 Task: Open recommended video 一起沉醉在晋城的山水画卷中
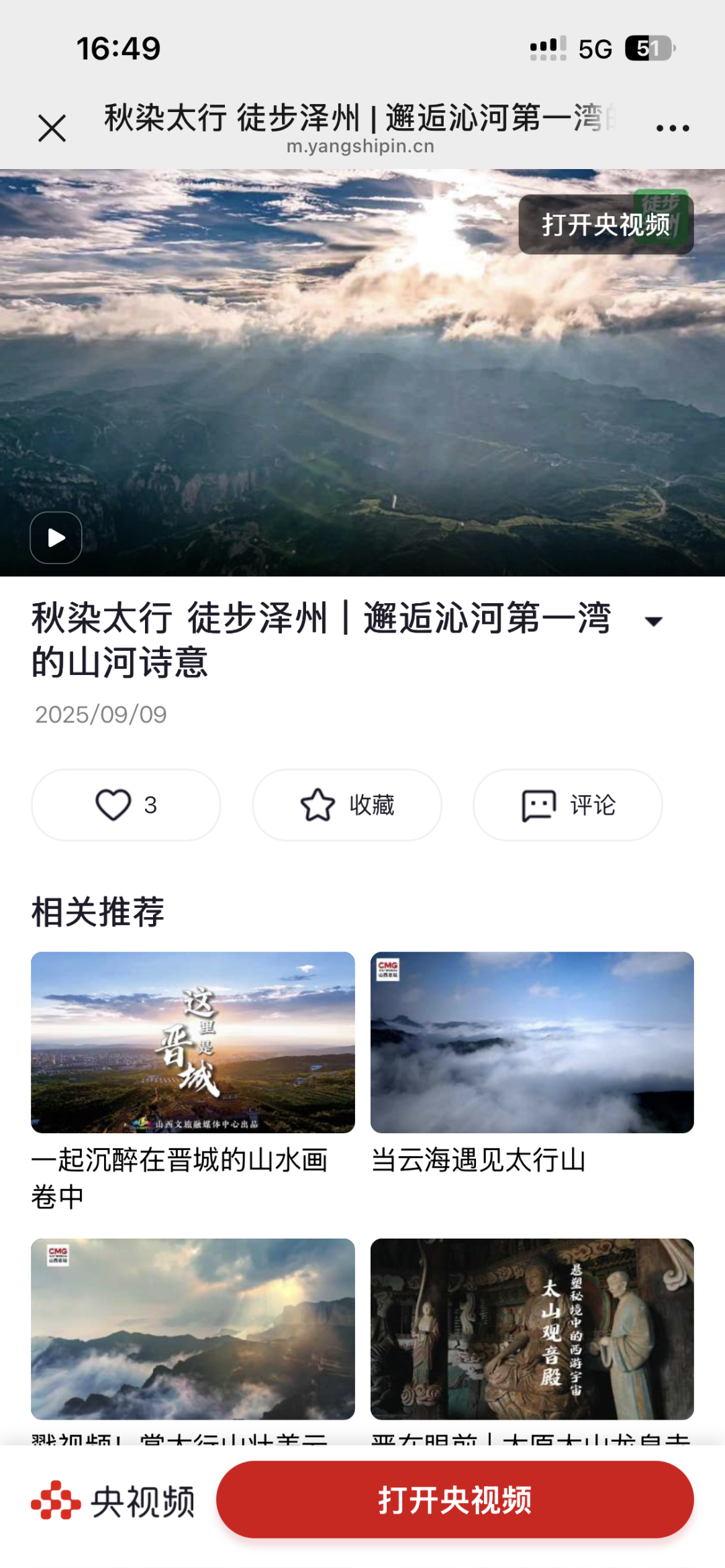click(x=193, y=1042)
